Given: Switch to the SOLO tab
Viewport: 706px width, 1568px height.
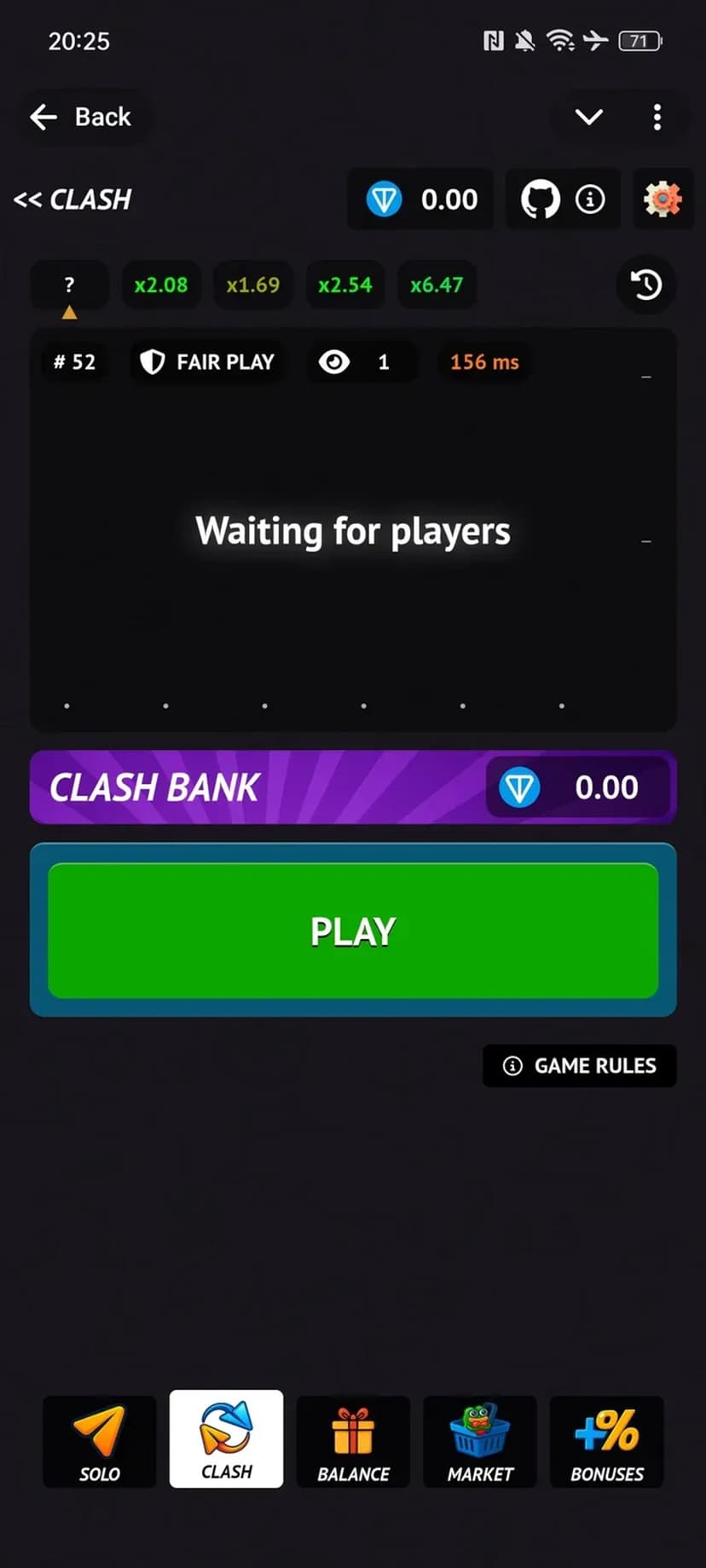Looking at the screenshot, I should pyautogui.click(x=100, y=1442).
